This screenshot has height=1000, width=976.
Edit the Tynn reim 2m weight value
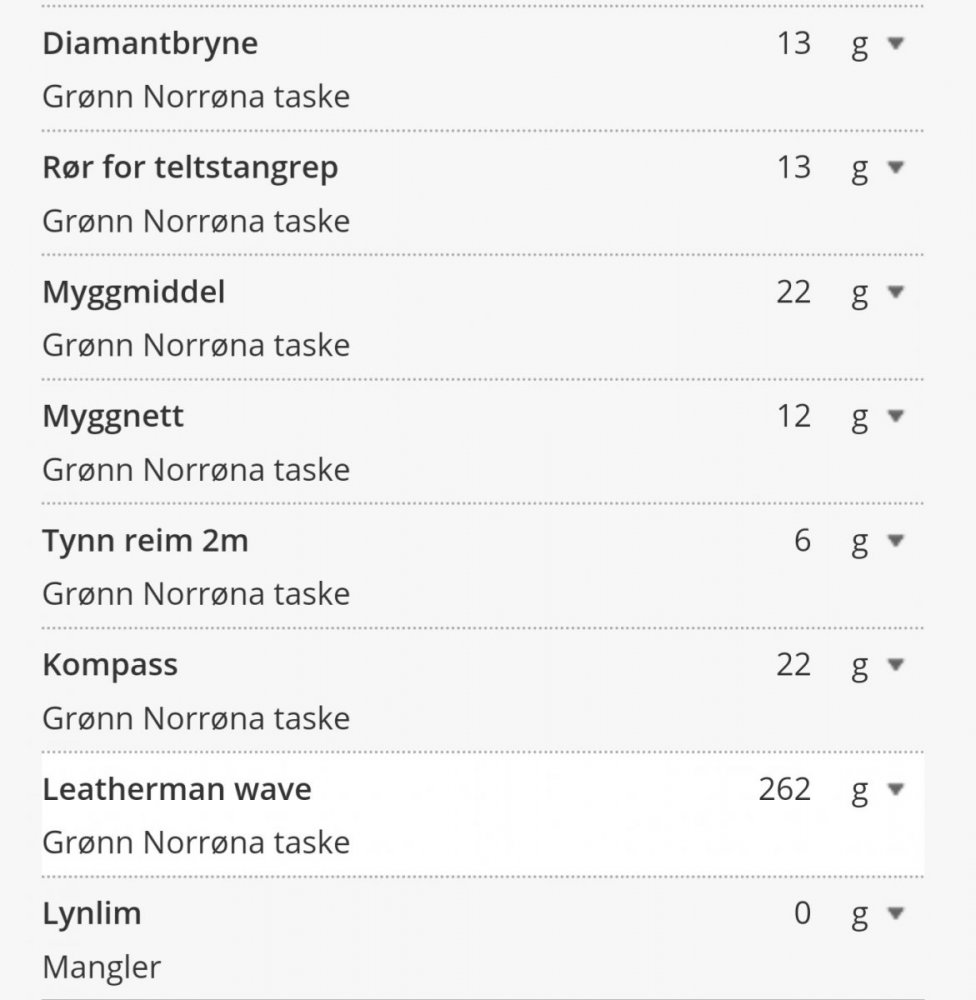pyautogui.click(x=802, y=541)
